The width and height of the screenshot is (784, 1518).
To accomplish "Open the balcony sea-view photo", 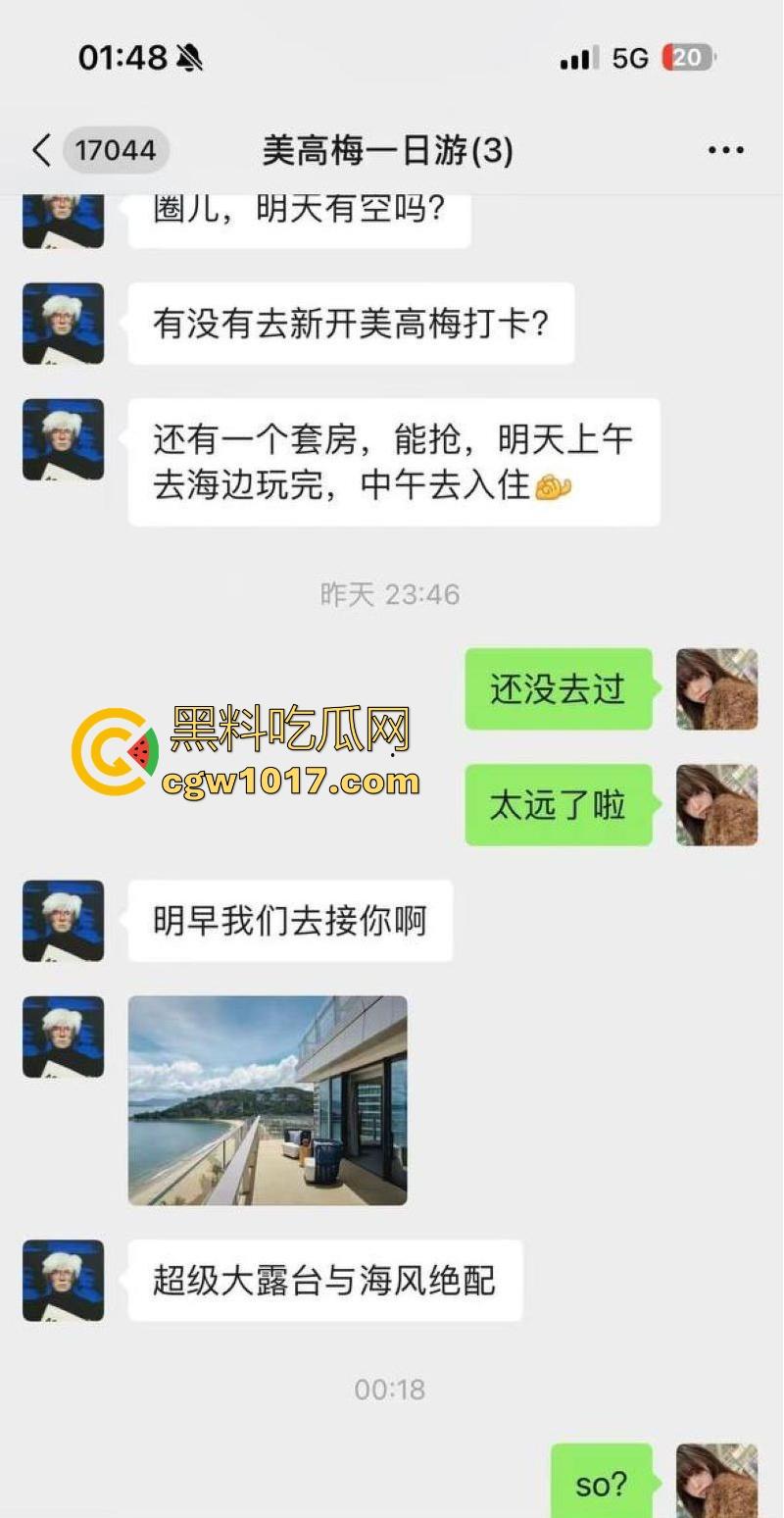I will coord(268,1101).
